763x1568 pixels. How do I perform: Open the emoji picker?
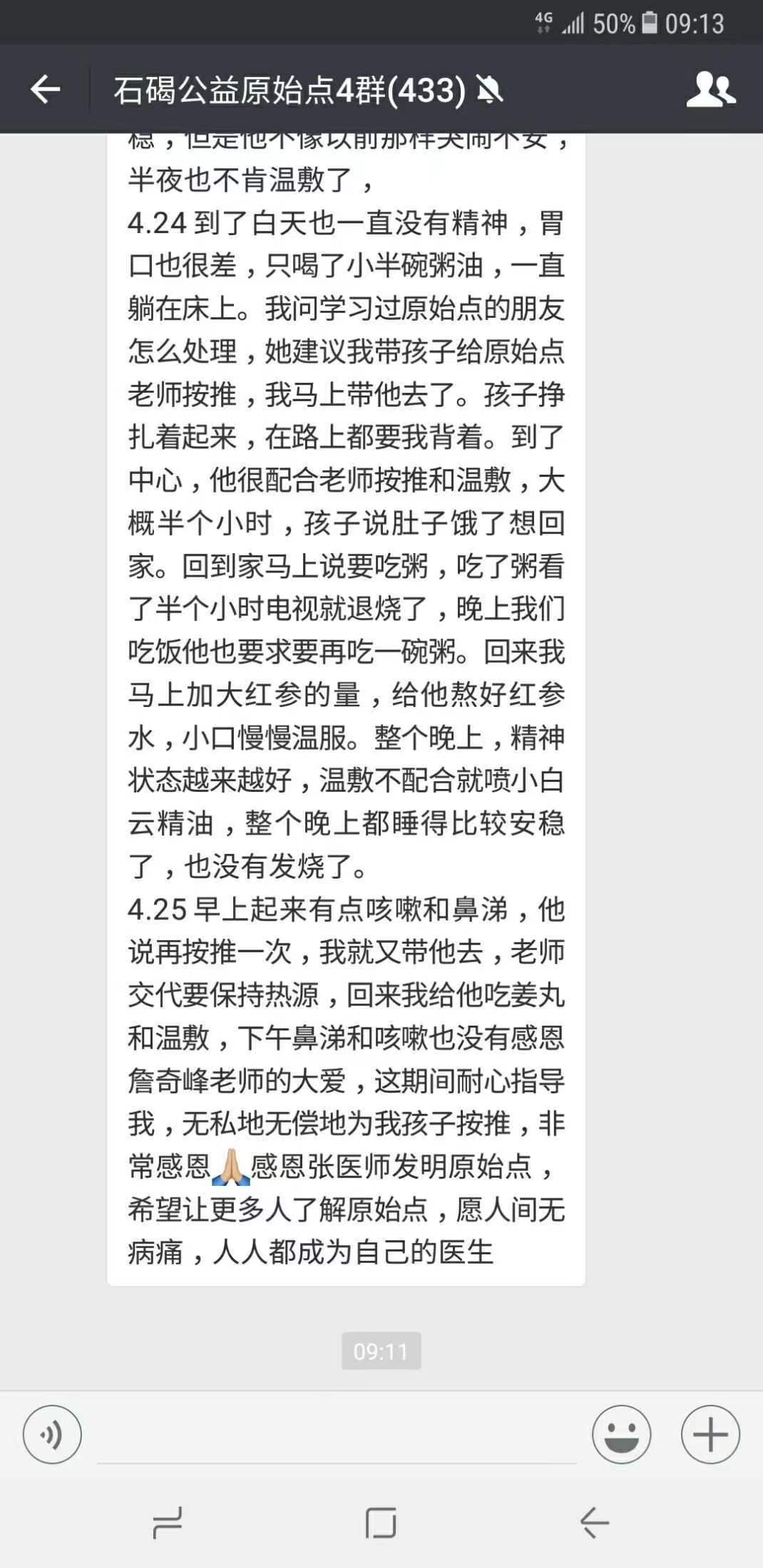point(622,1434)
